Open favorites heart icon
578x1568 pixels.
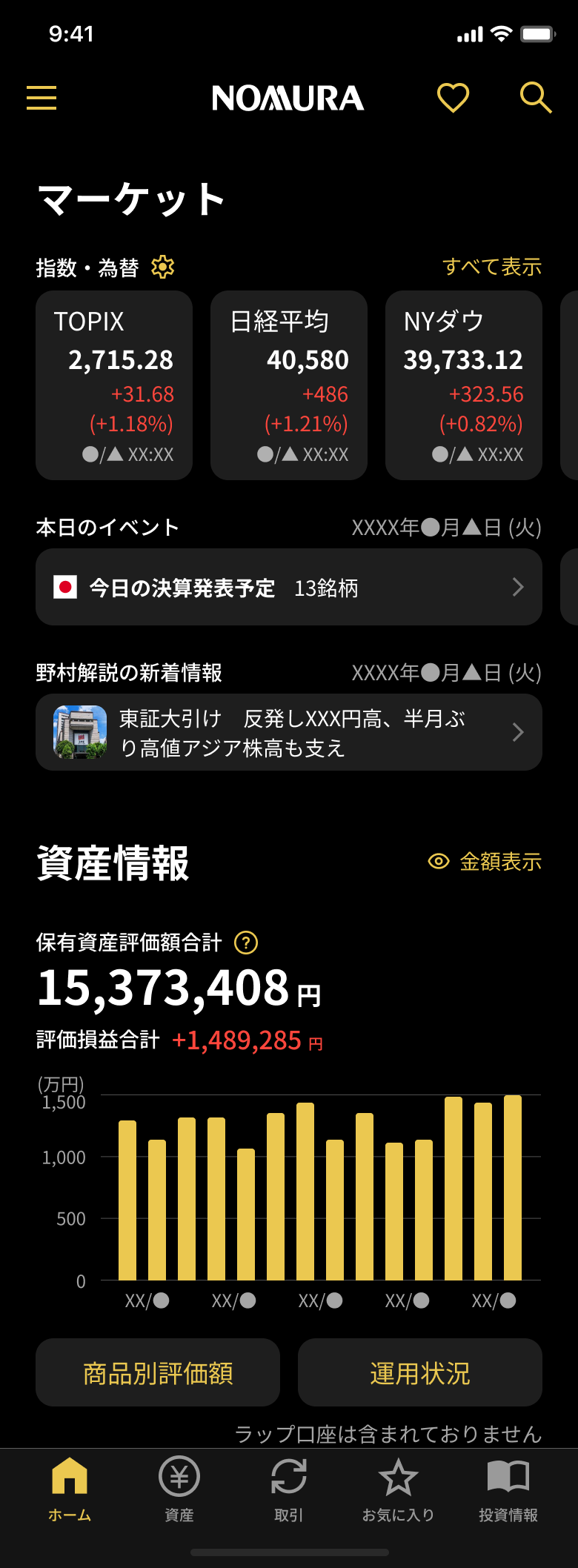pyautogui.click(x=453, y=98)
